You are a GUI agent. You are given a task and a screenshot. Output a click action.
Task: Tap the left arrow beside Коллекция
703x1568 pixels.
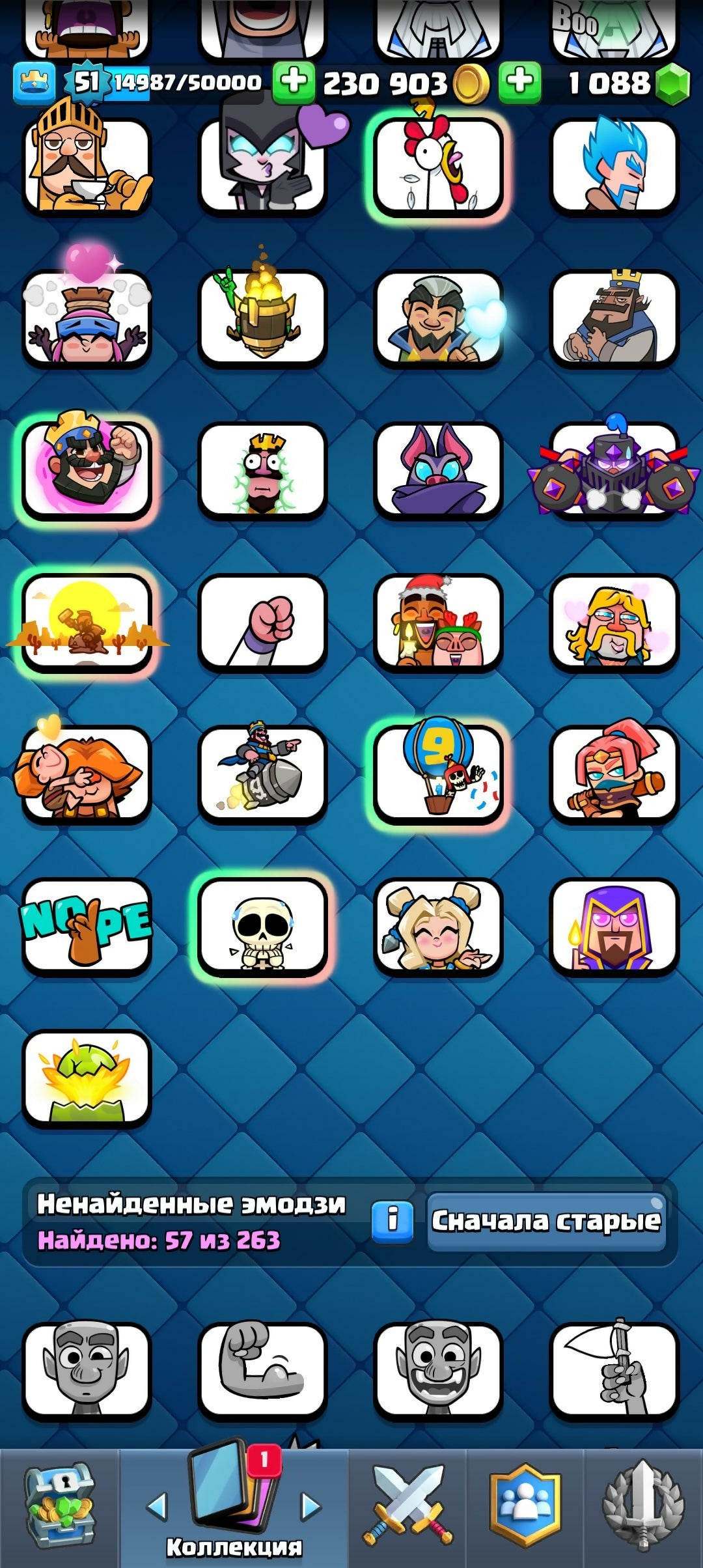coord(157,1505)
